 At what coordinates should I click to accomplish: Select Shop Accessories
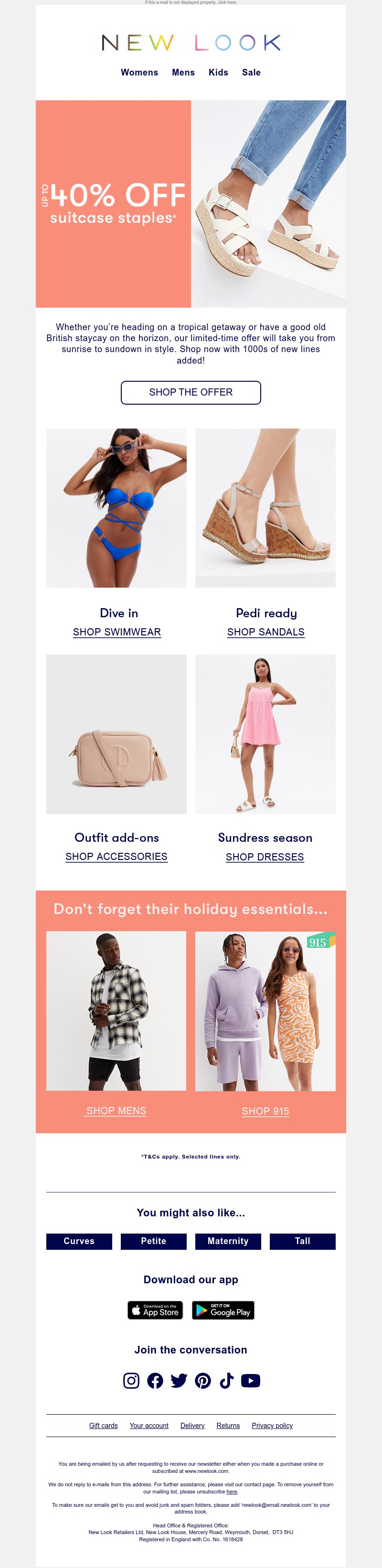pyautogui.click(x=116, y=857)
